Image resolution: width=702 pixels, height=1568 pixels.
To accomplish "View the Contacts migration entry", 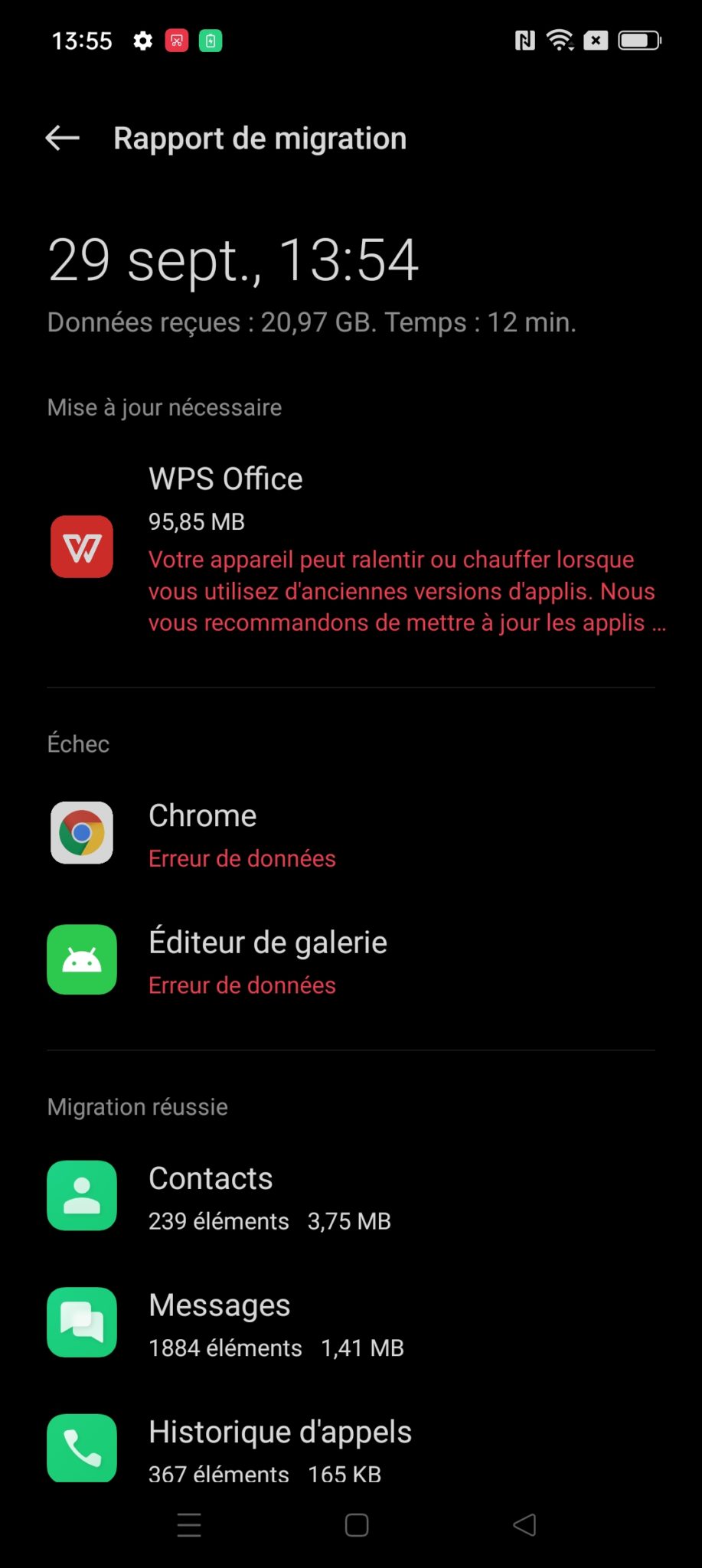I will 351,1197.
